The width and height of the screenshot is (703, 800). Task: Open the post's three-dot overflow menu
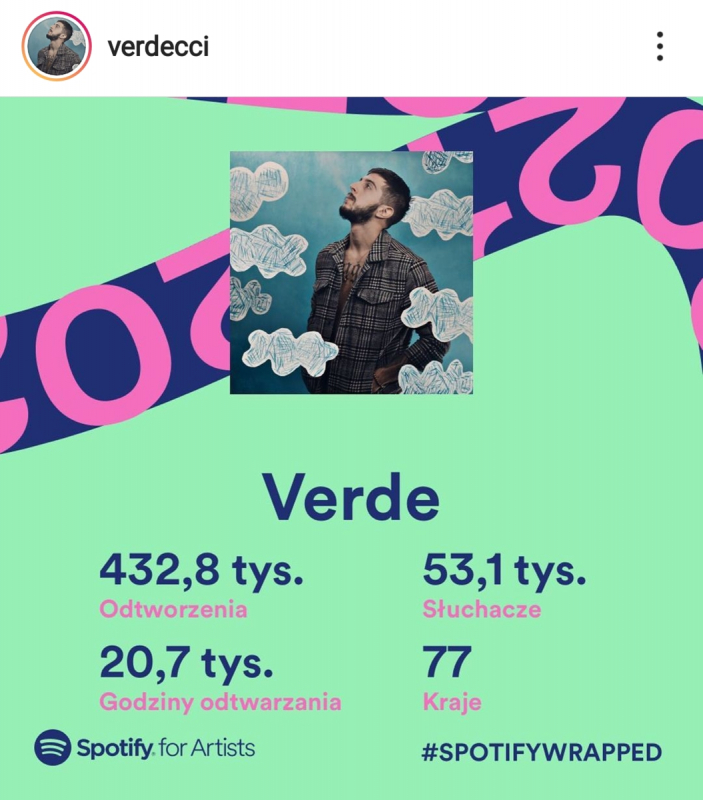(x=660, y=47)
